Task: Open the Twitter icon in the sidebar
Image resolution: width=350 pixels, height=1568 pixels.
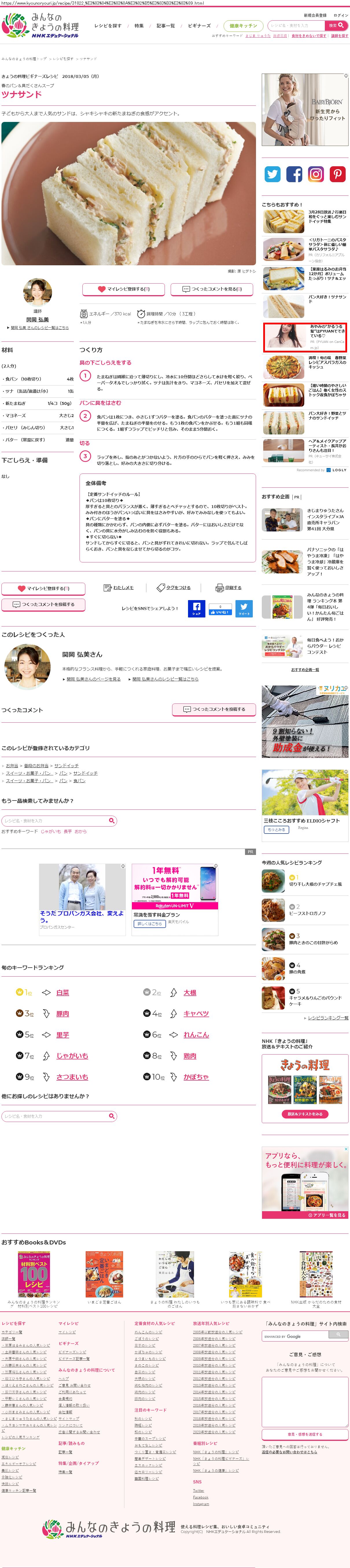Action: [272, 174]
